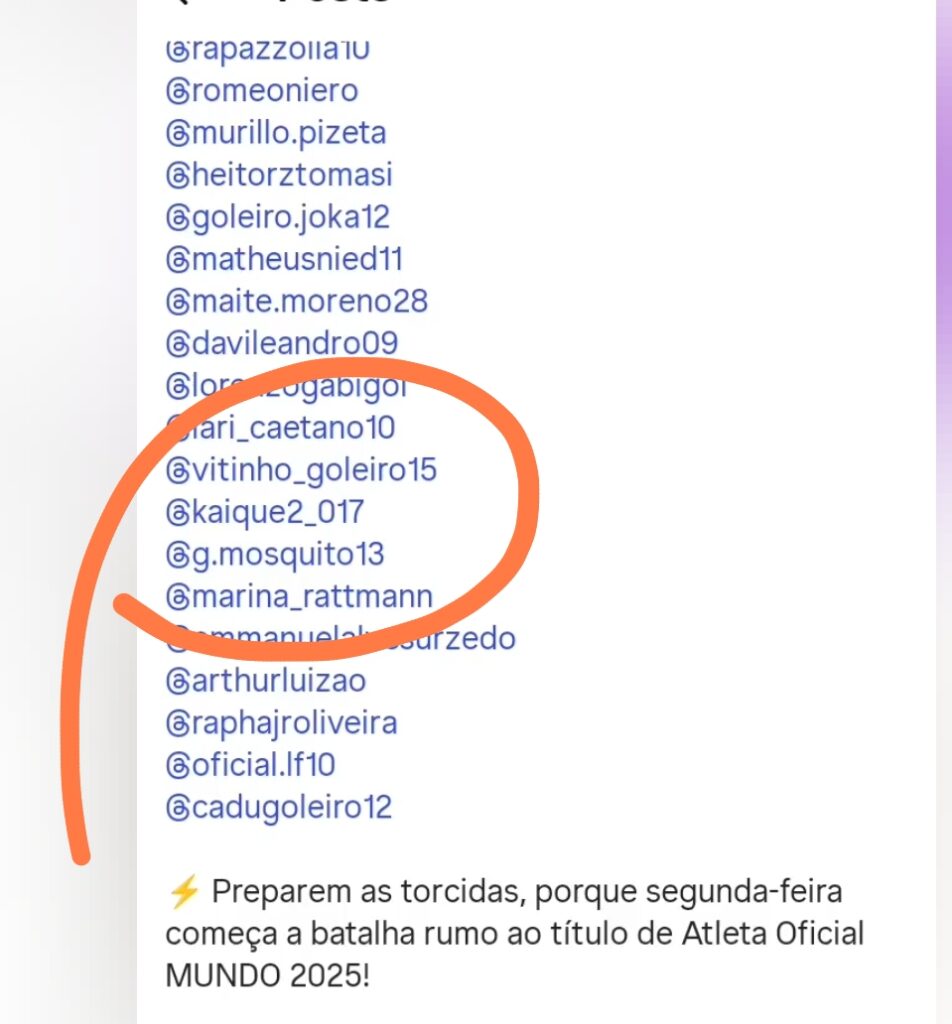Open @raphajroliveira mention link
Screen dimensions: 952x1024
pos(281,723)
